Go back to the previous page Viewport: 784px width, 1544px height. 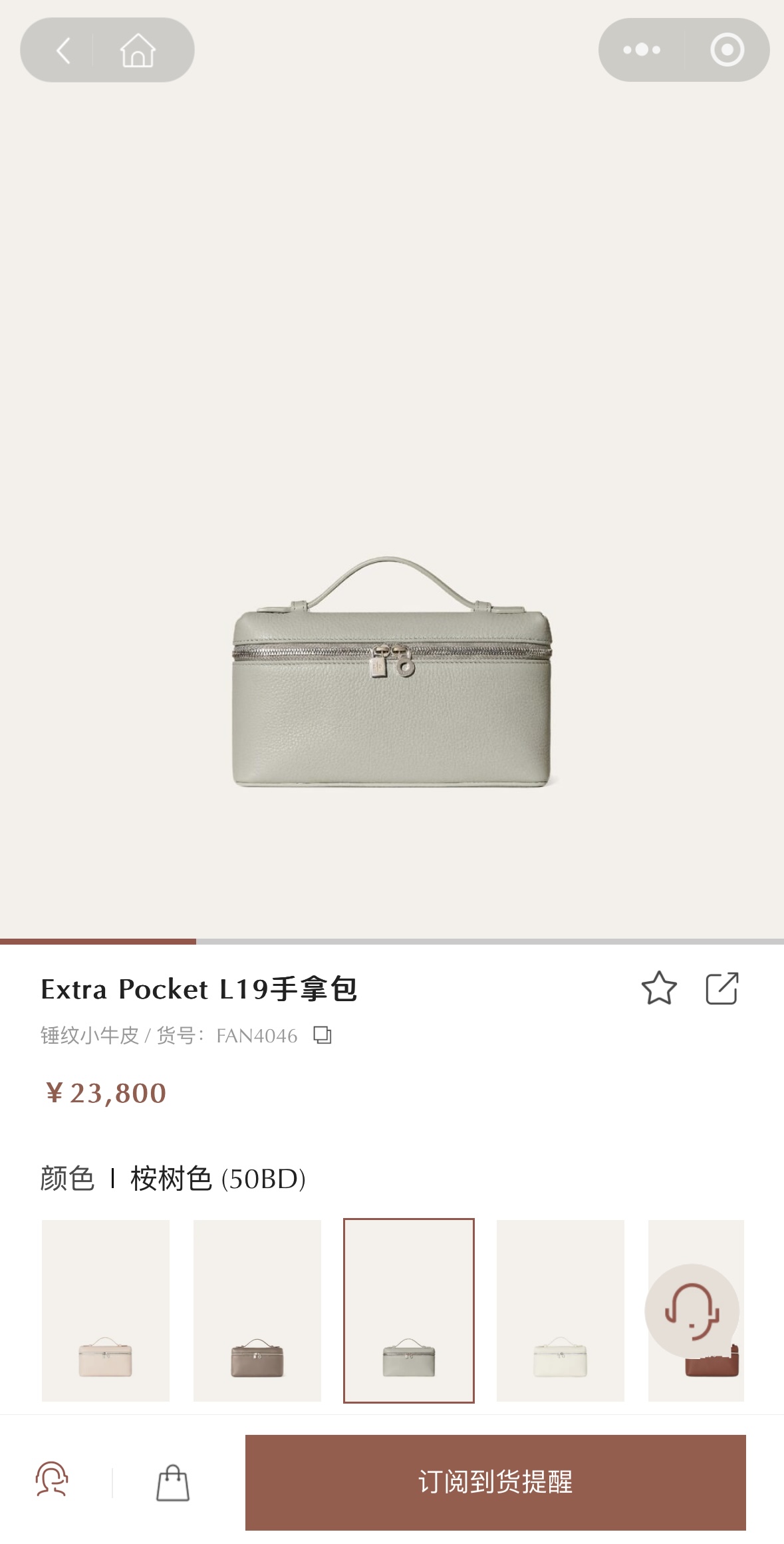(63, 51)
